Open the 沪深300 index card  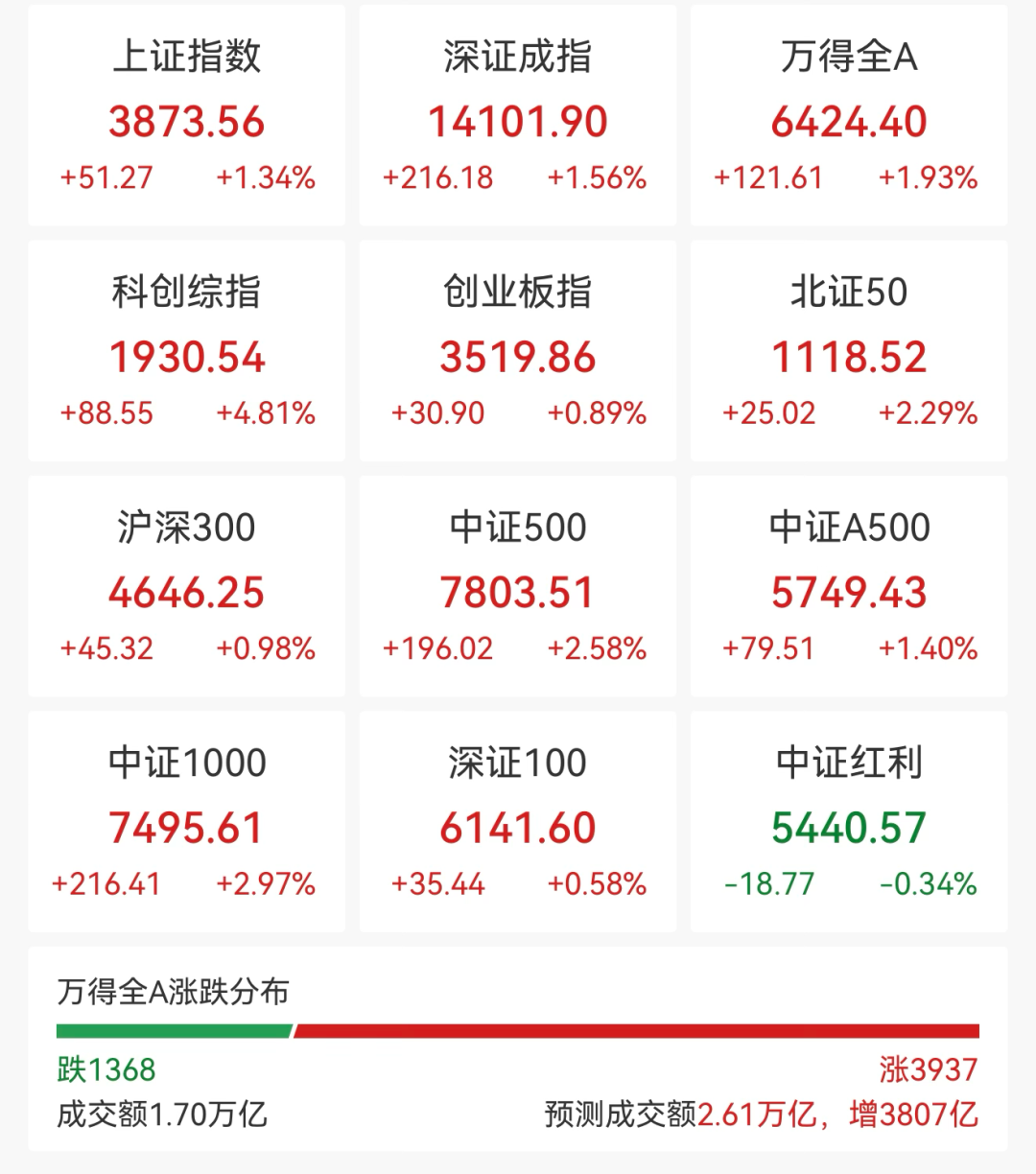pos(186,586)
